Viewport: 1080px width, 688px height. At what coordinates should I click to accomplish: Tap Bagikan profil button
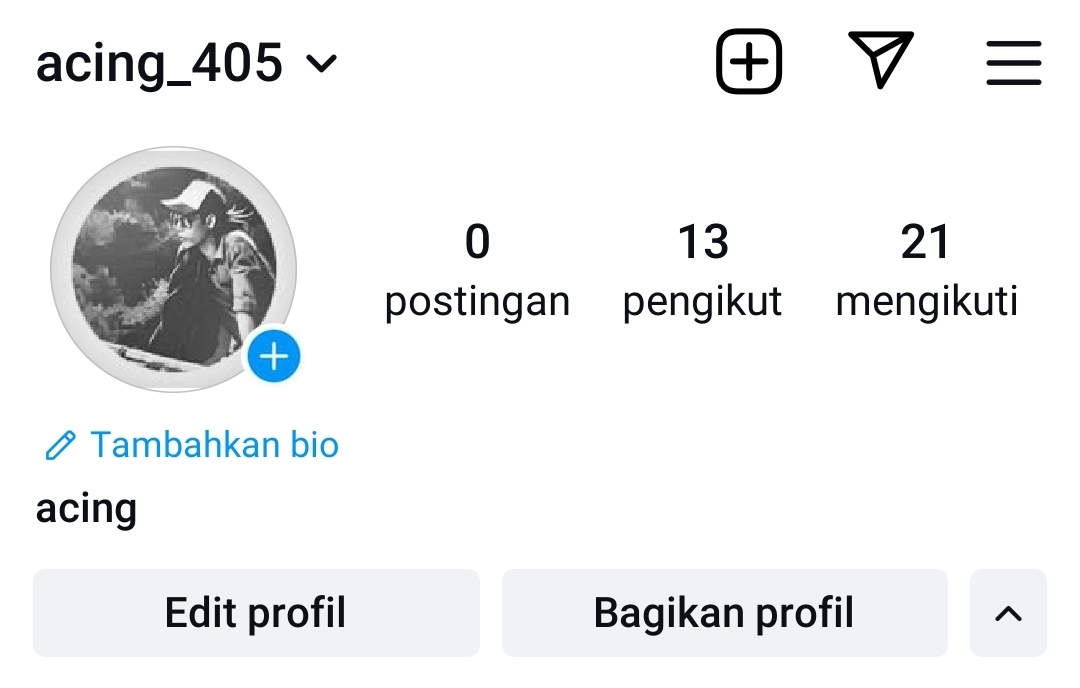click(725, 613)
